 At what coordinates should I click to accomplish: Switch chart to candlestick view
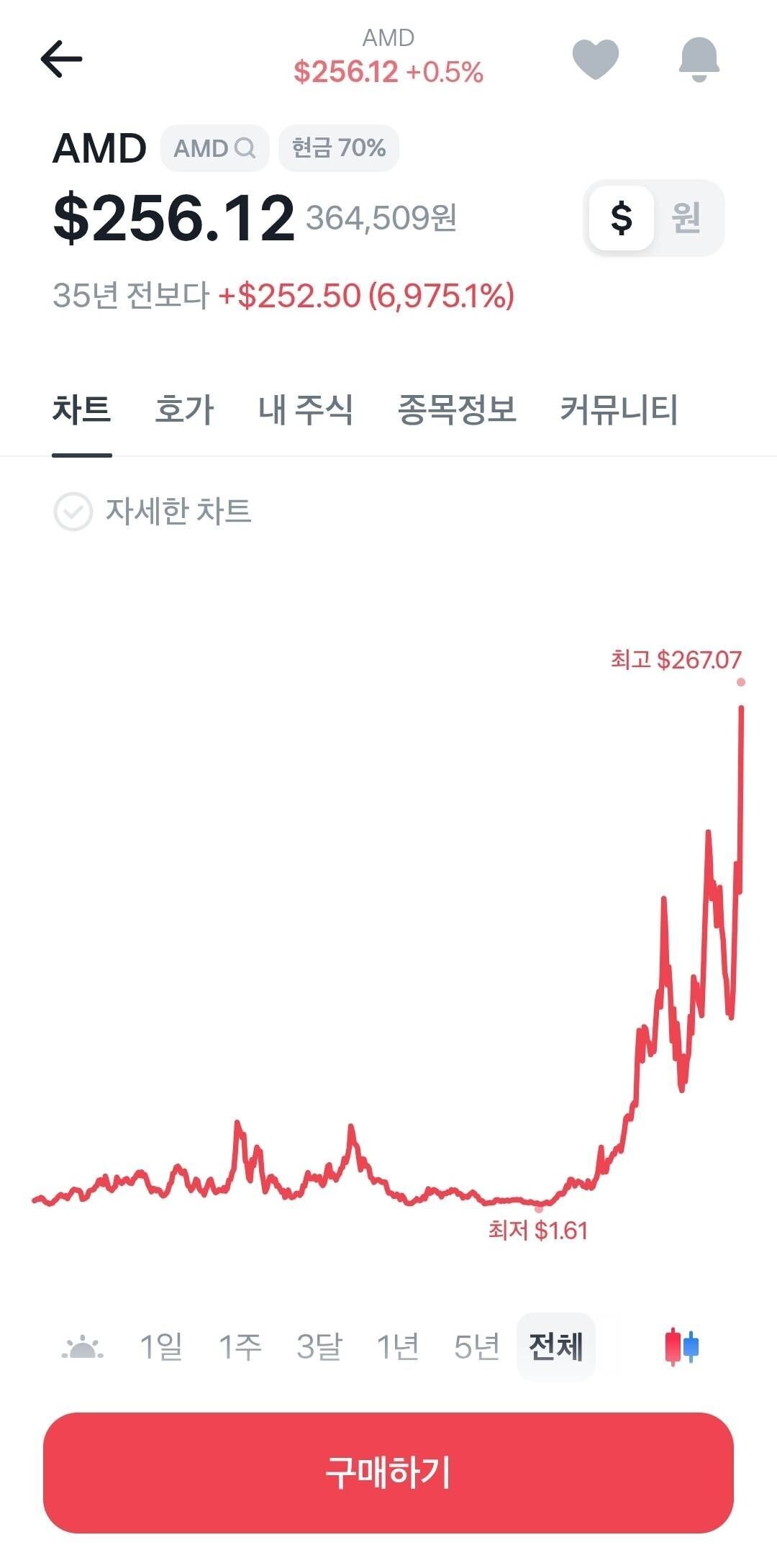[680, 1345]
